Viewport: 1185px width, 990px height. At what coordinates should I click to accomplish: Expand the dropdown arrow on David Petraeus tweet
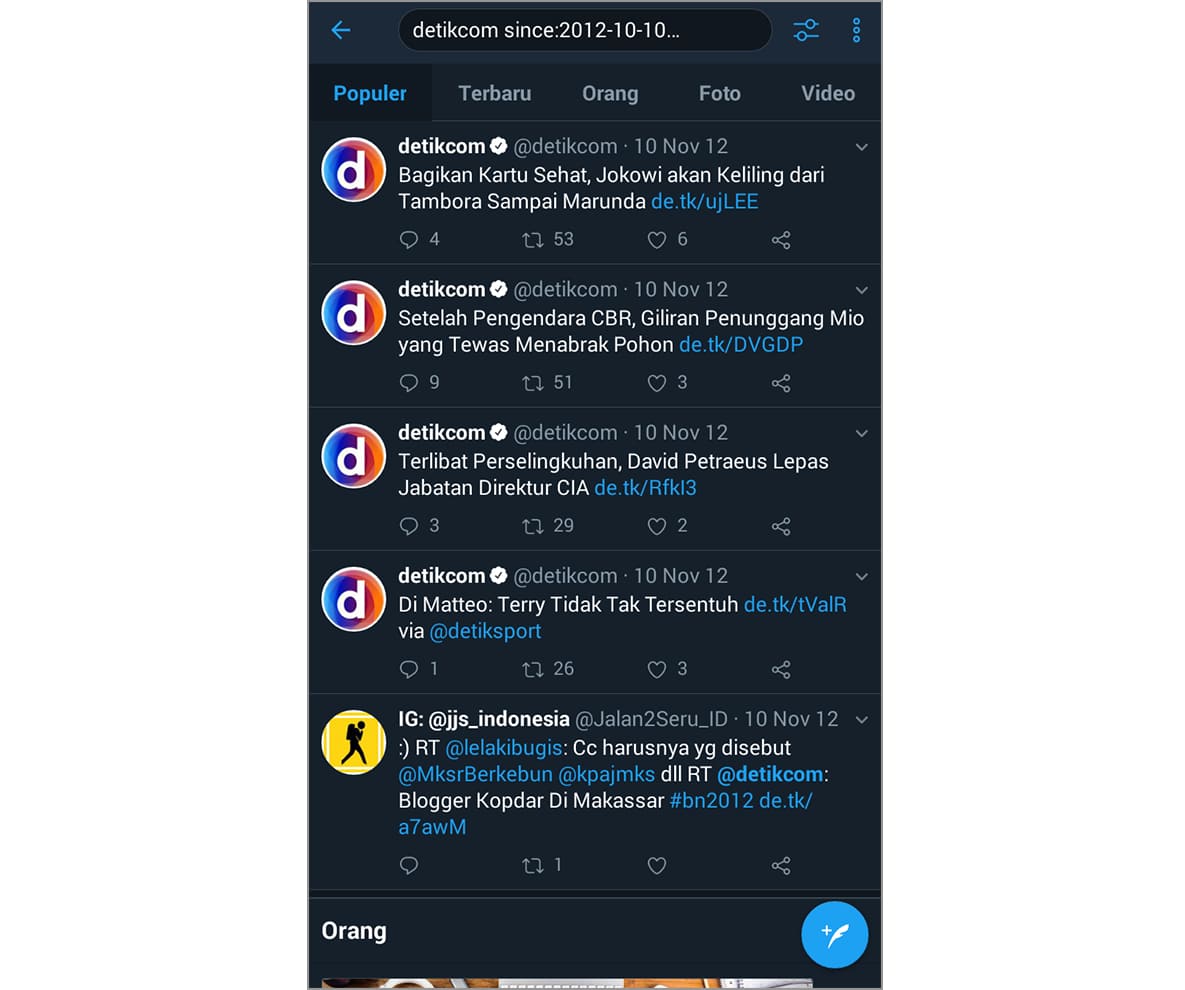(862, 434)
